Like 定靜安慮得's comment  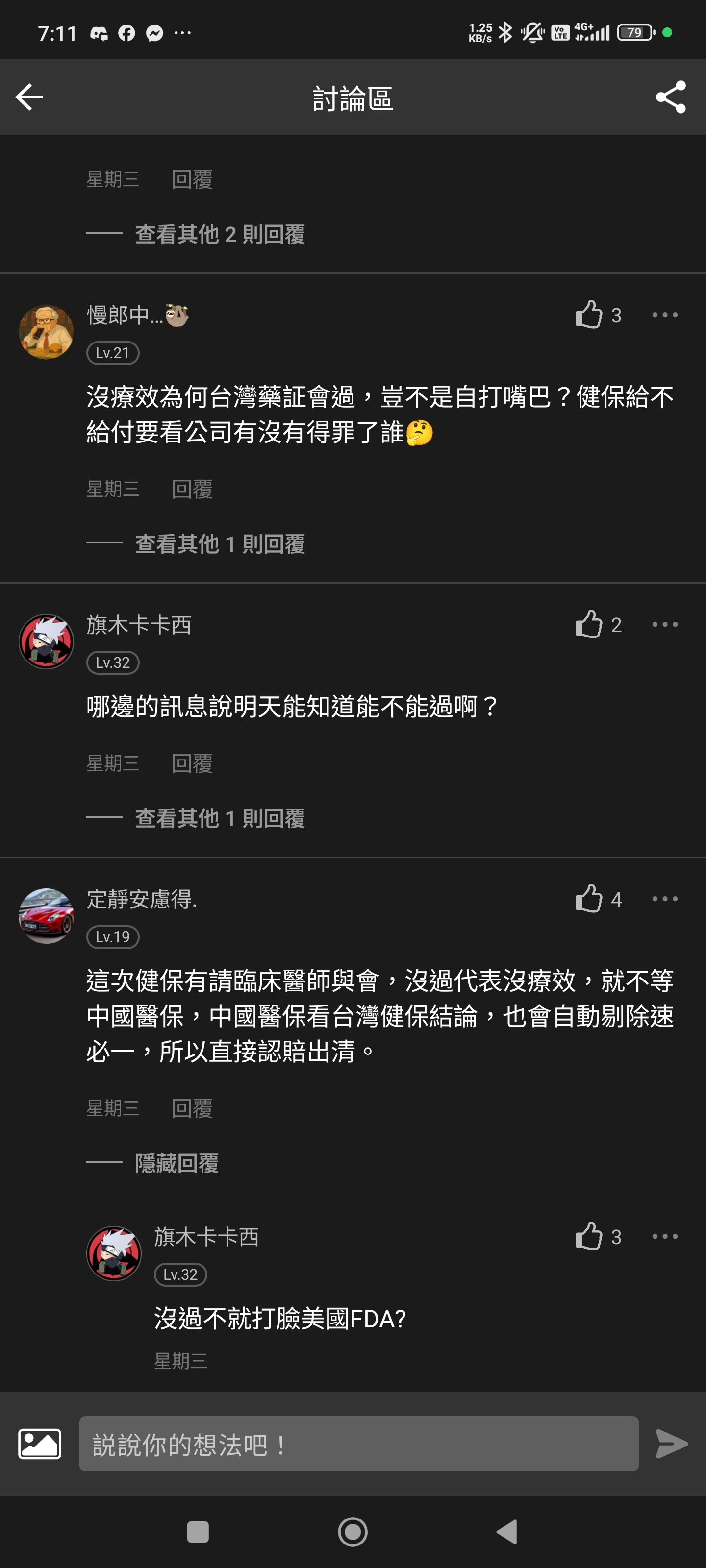click(588, 899)
